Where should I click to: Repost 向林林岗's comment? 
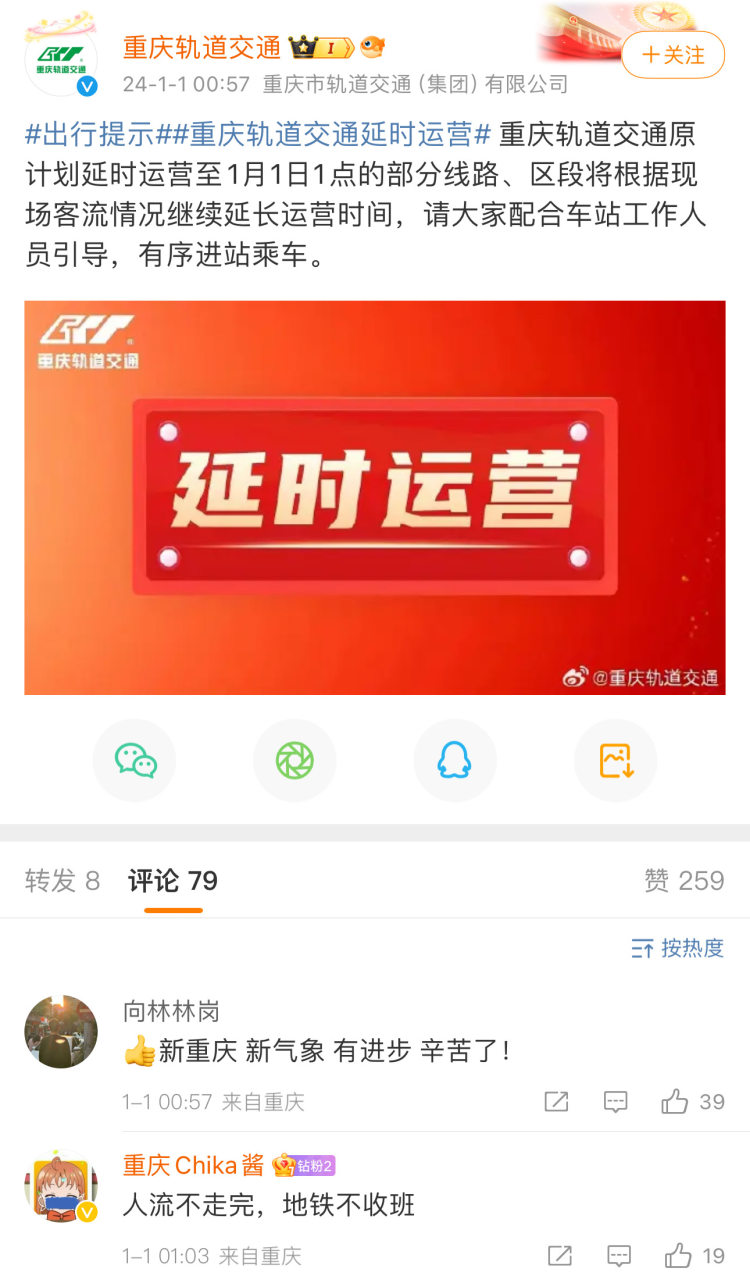coord(556,1102)
